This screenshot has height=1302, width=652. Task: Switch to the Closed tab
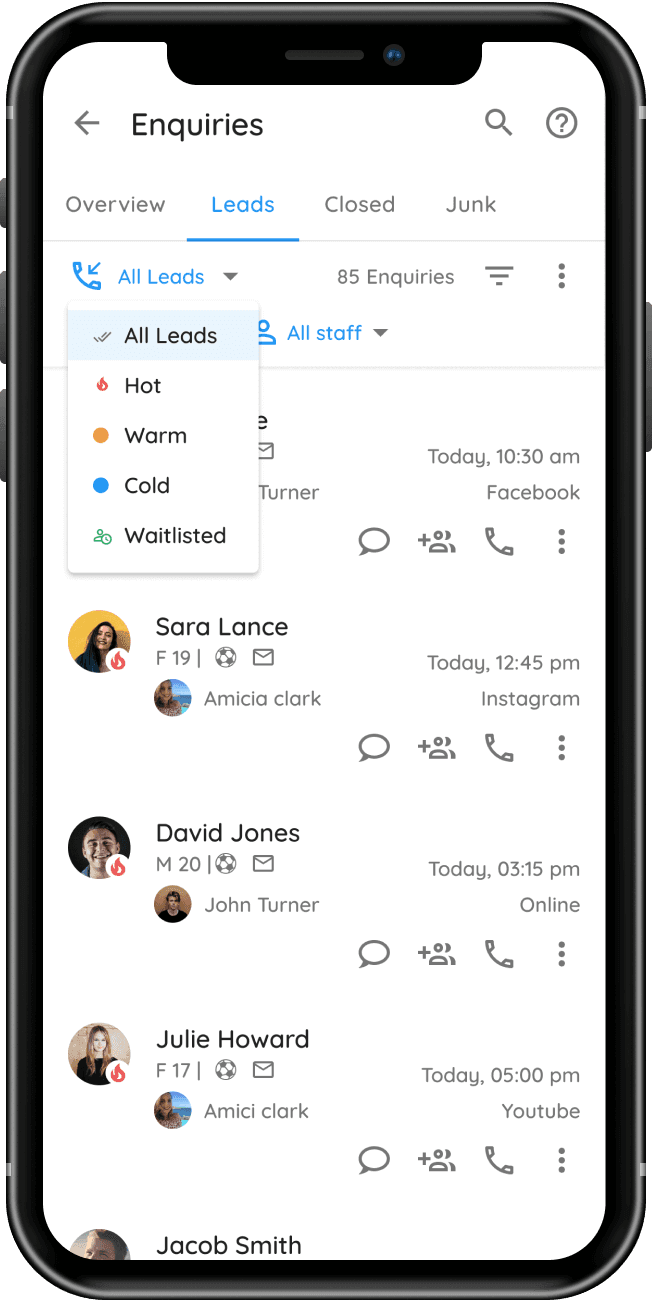pyautogui.click(x=359, y=204)
